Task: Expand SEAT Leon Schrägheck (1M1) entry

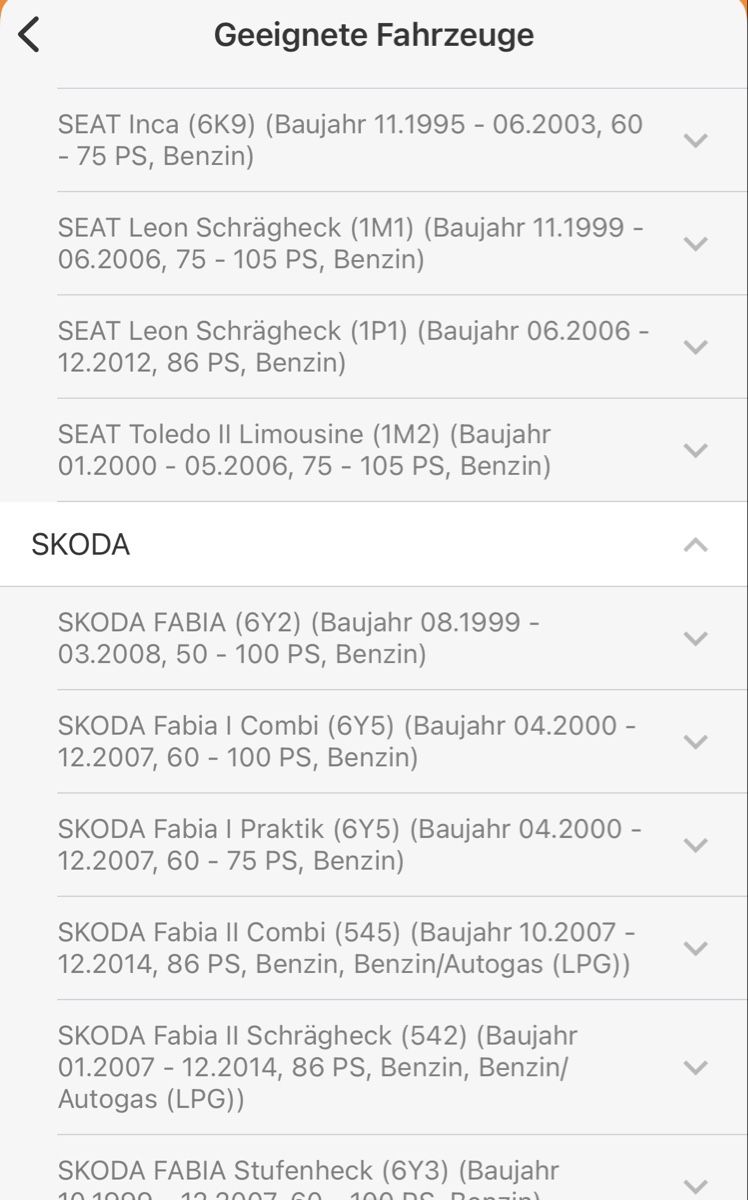Action: [695, 243]
